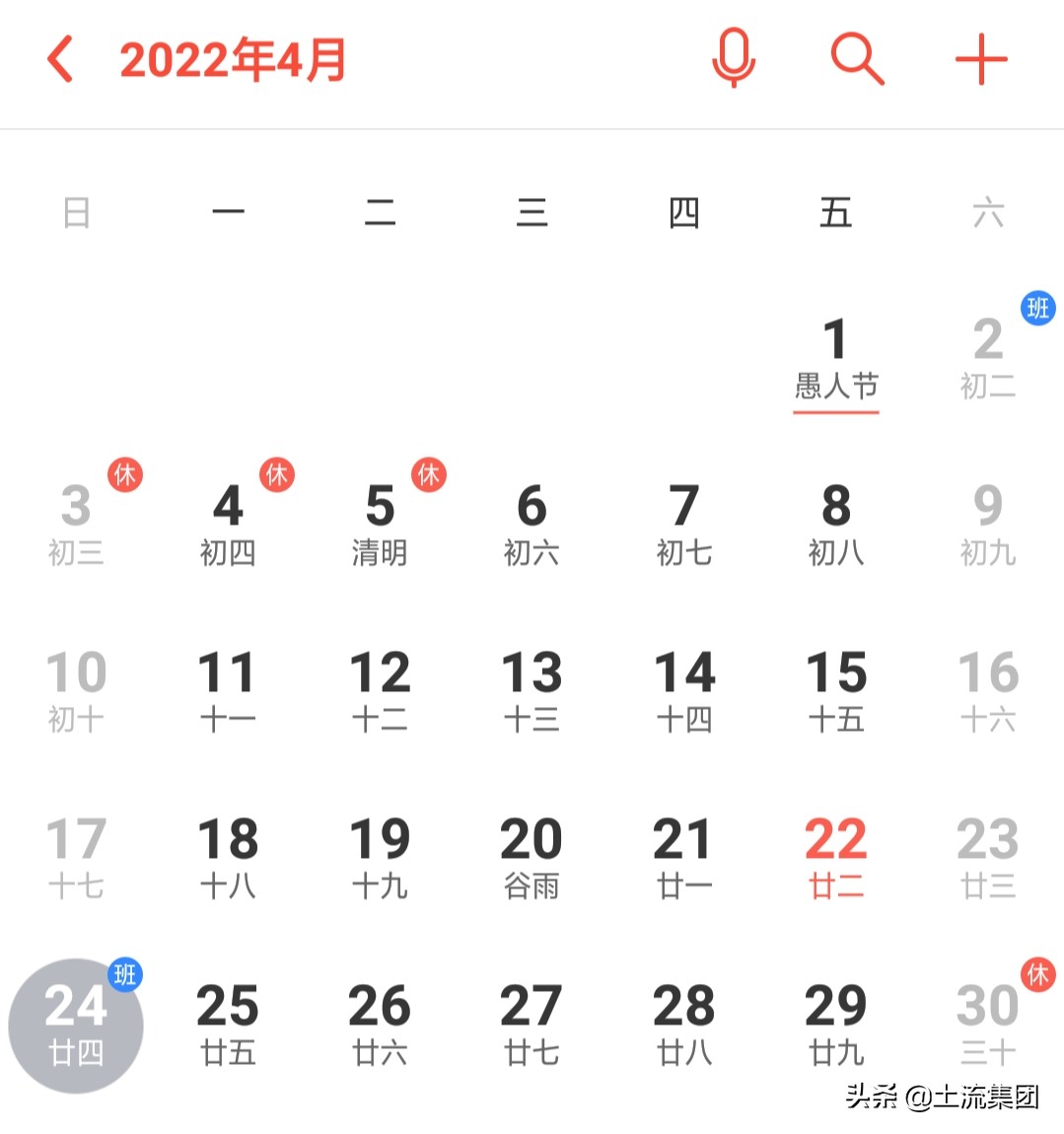This screenshot has width=1064, height=1134.
Task: Toggle the 班 workday badge on April 2
Action: 1036,309
